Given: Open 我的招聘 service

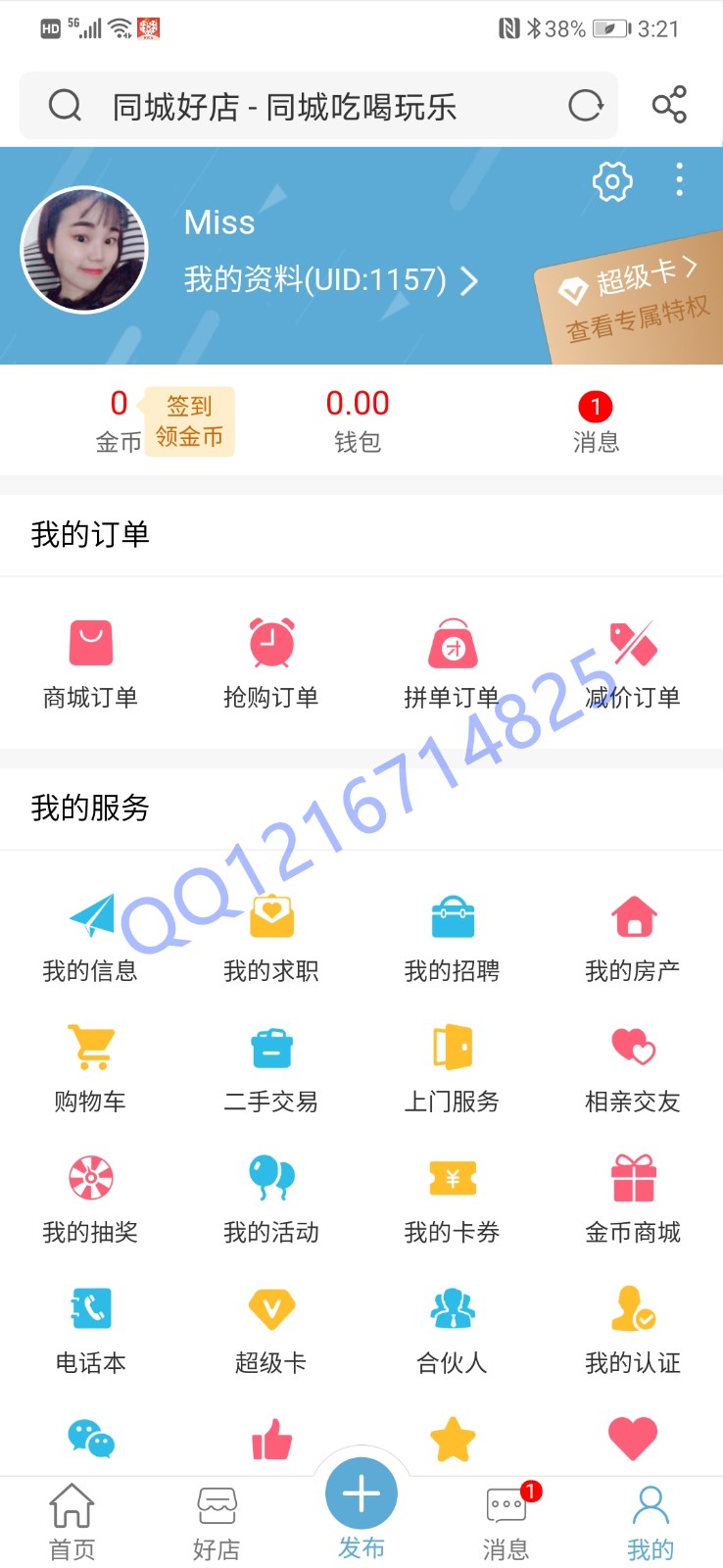Looking at the screenshot, I should pyautogui.click(x=452, y=938).
